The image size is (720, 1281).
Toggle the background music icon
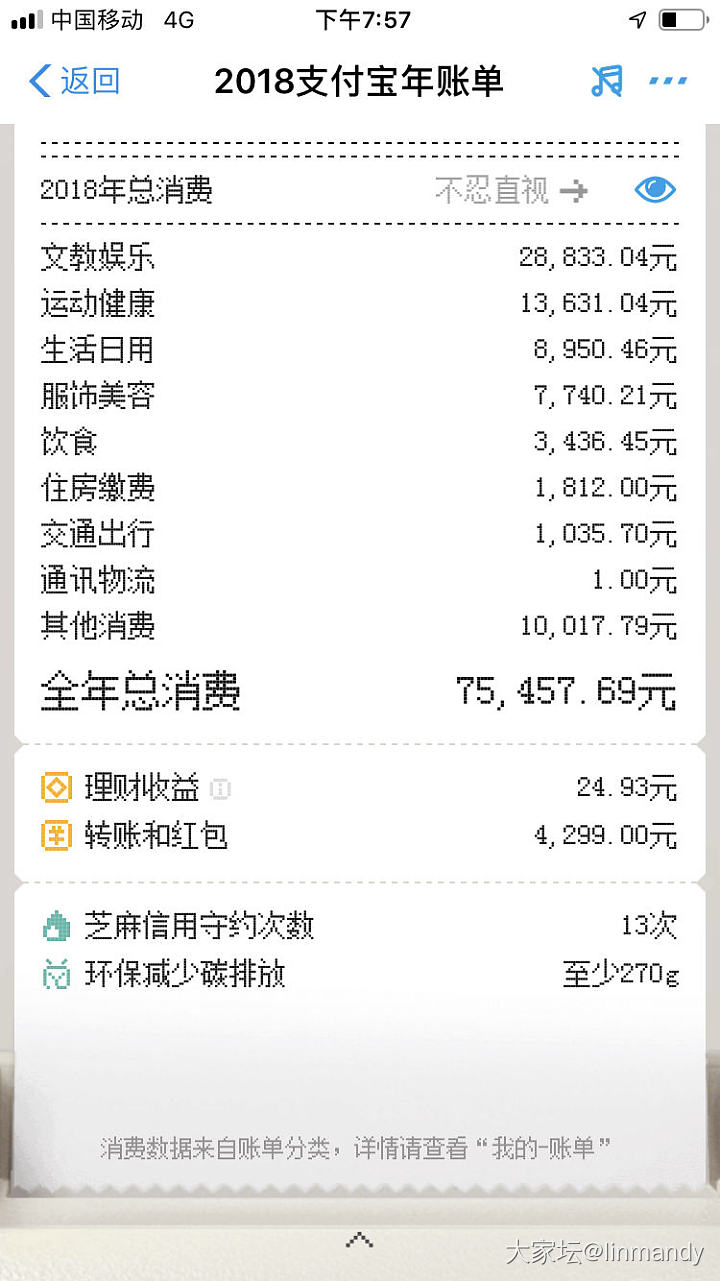pyautogui.click(x=606, y=81)
